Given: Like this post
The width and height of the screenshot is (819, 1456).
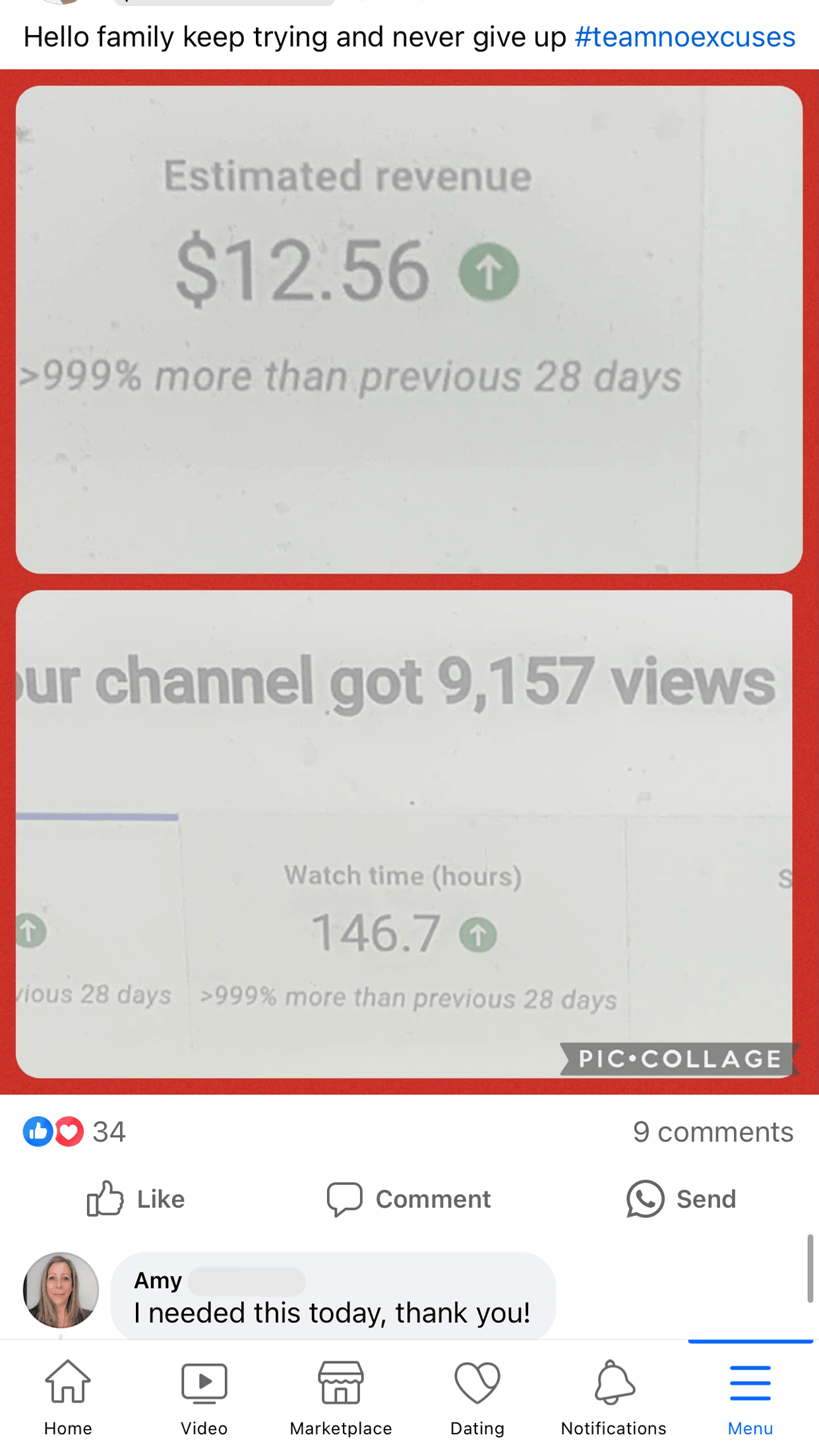Looking at the screenshot, I should tap(136, 1199).
